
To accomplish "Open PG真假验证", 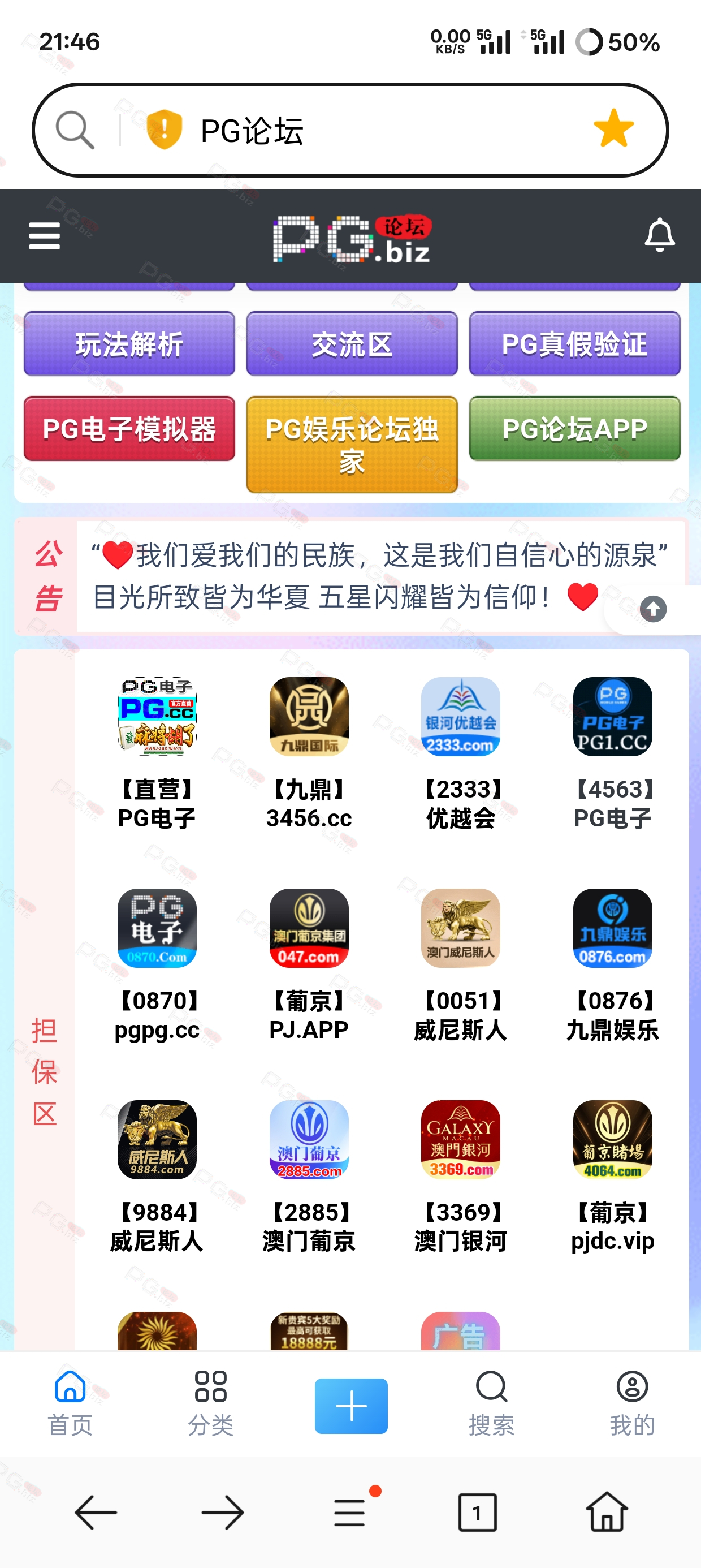I will pos(574,344).
